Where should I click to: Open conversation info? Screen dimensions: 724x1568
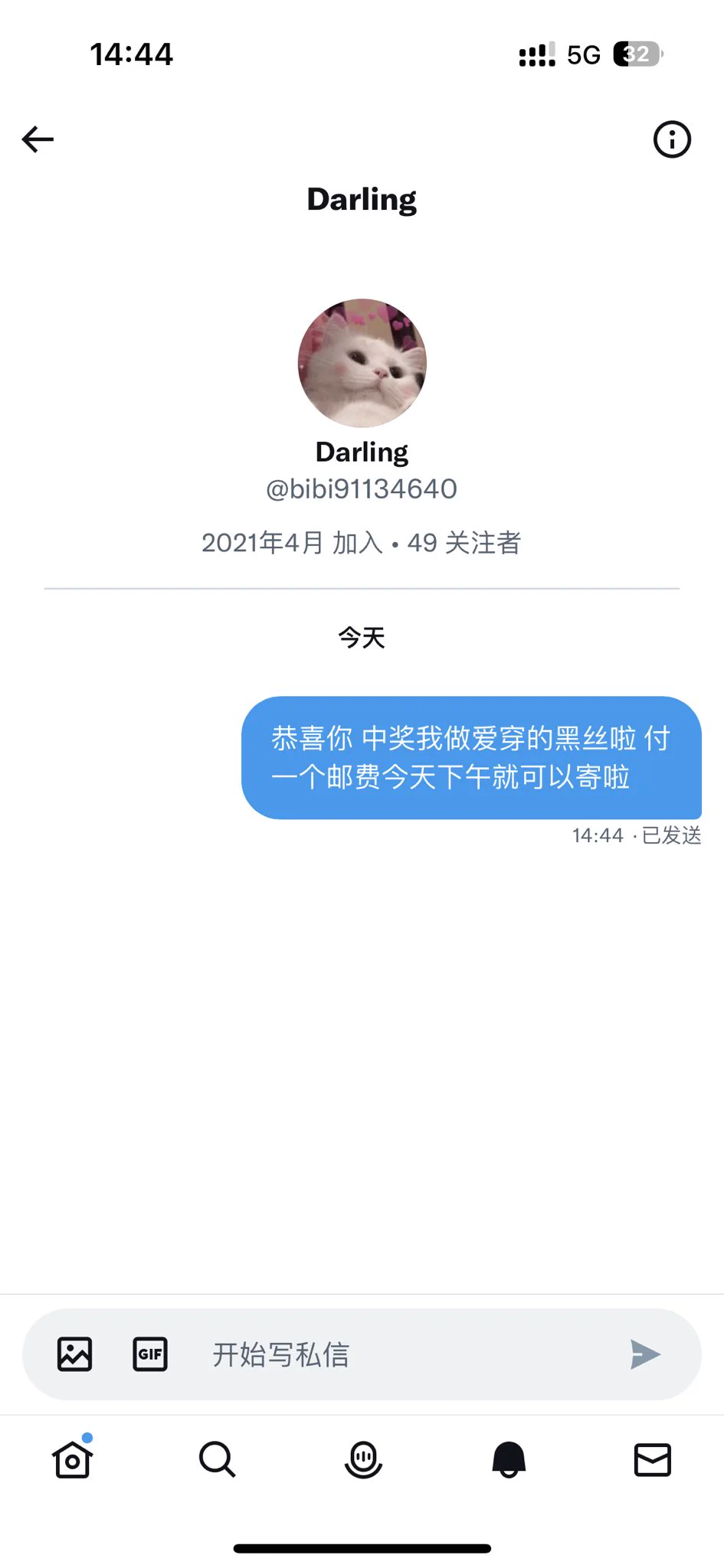click(672, 139)
